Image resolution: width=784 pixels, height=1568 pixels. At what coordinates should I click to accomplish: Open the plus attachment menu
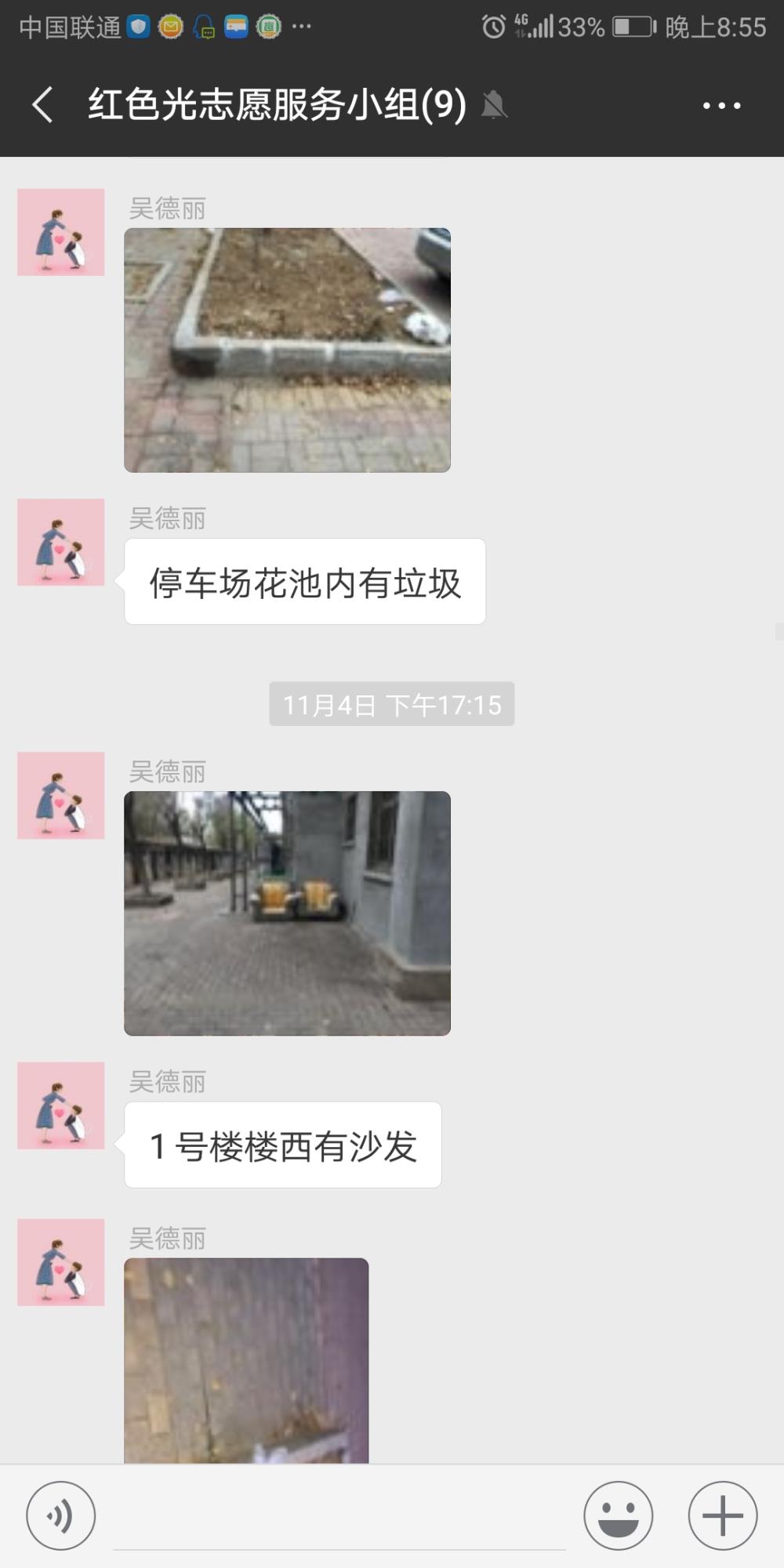tap(723, 1515)
